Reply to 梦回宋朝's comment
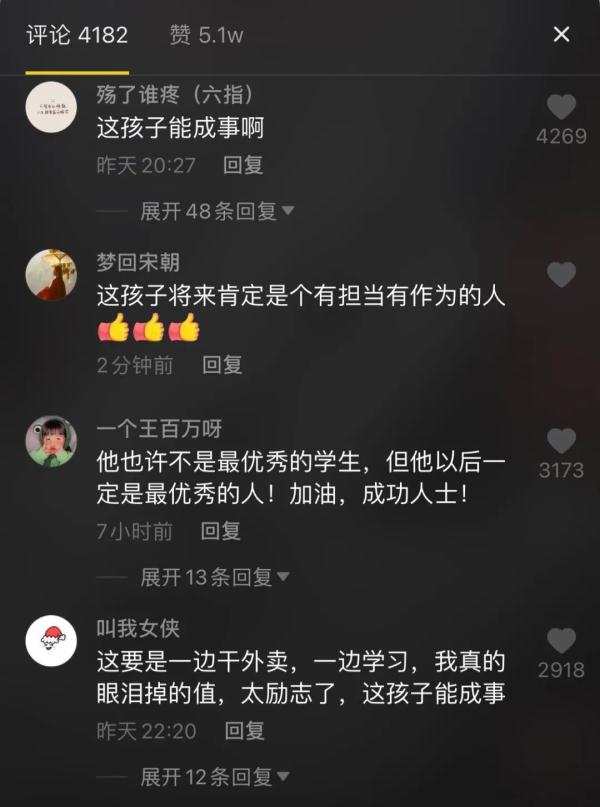This screenshot has height=807, width=600. (x=222, y=365)
